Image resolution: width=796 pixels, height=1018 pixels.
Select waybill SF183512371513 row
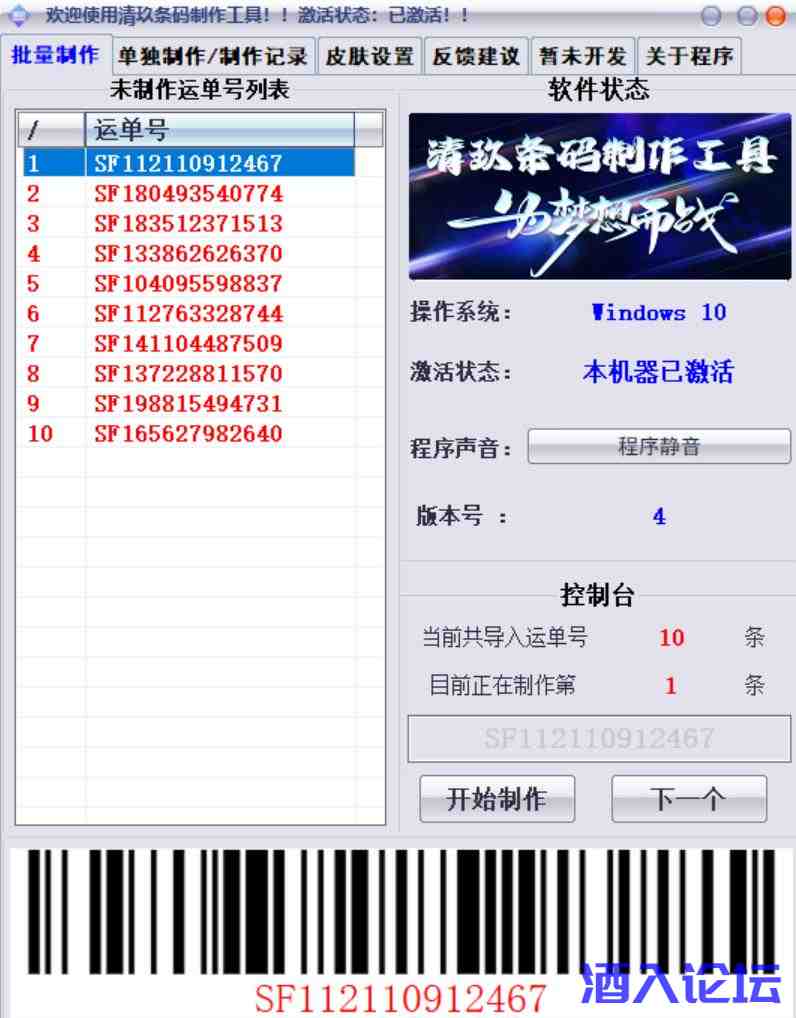(x=188, y=223)
